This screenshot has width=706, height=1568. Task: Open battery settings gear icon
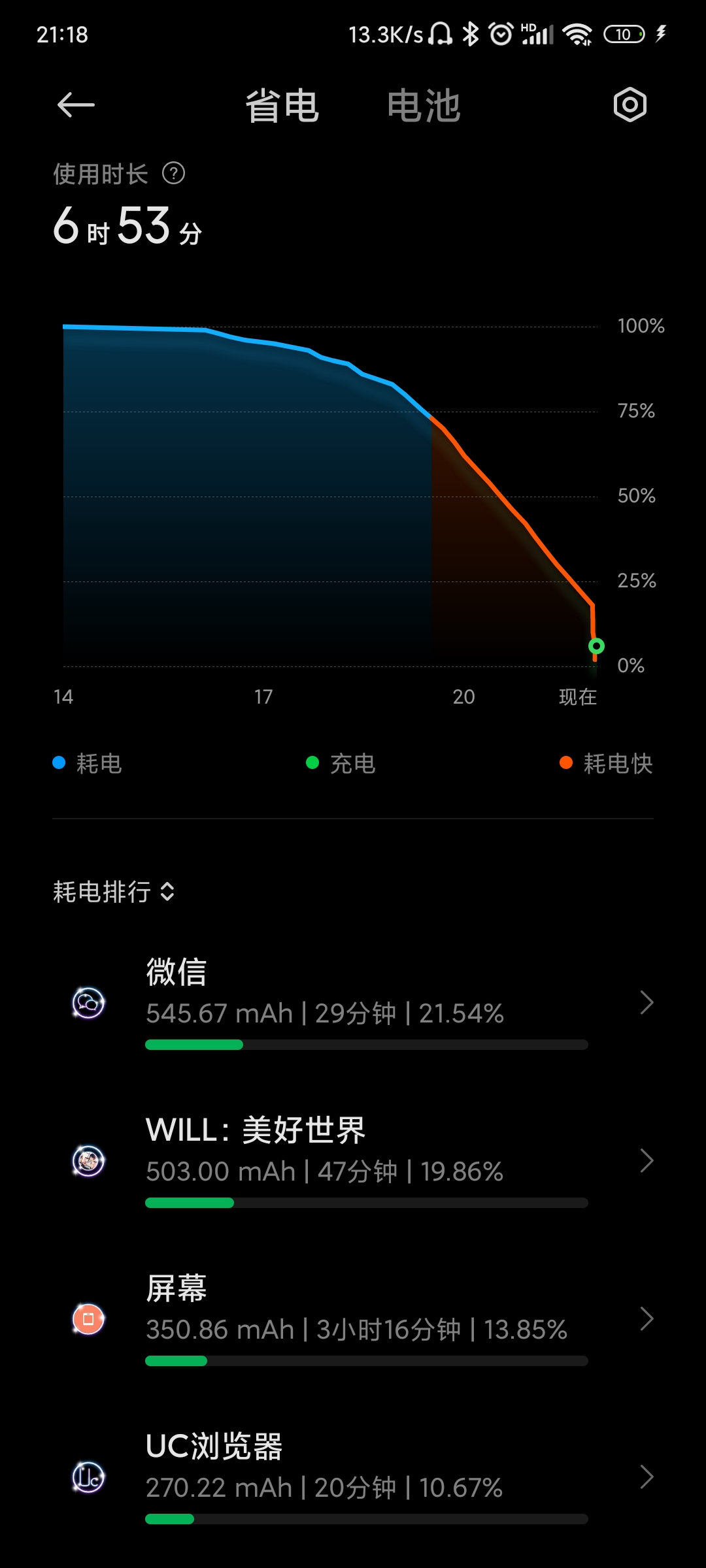click(x=630, y=105)
